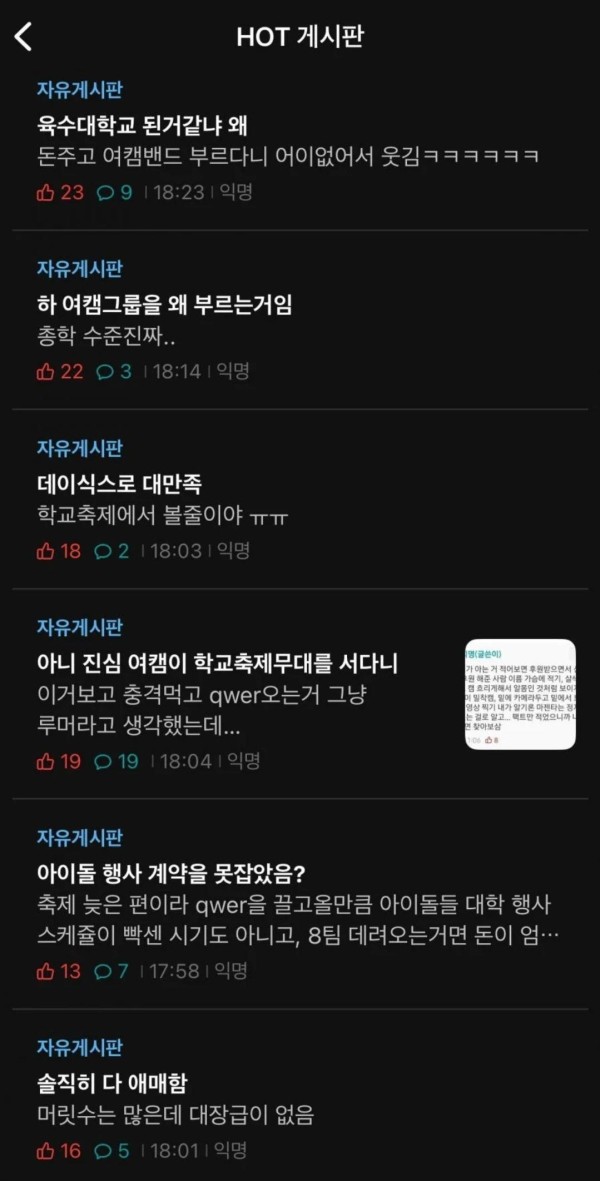
Task: Open post '데이식스로 대만족'
Action: pos(118,484)
